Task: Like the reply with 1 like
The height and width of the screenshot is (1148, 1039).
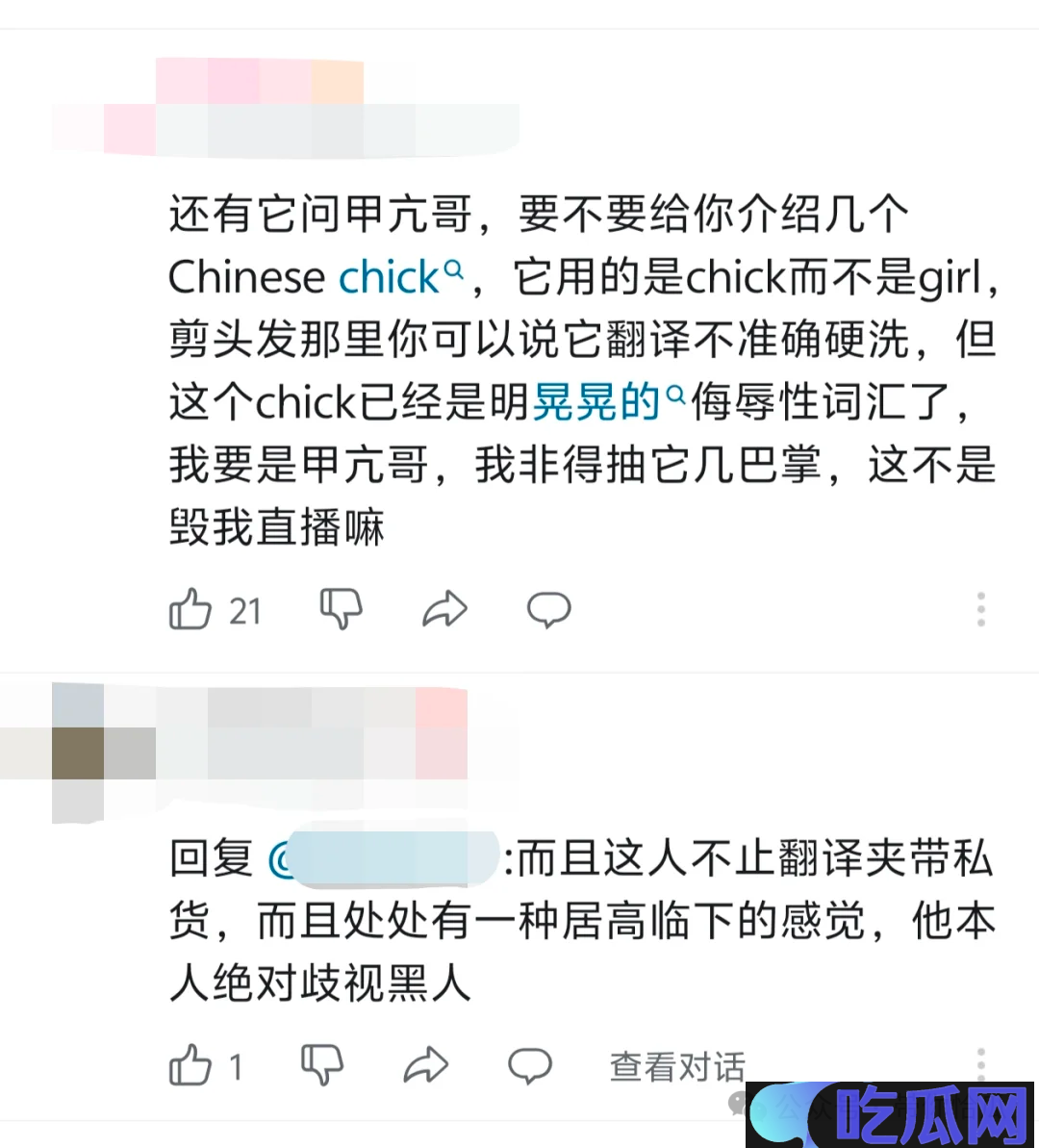Action: coord(190,1065)
